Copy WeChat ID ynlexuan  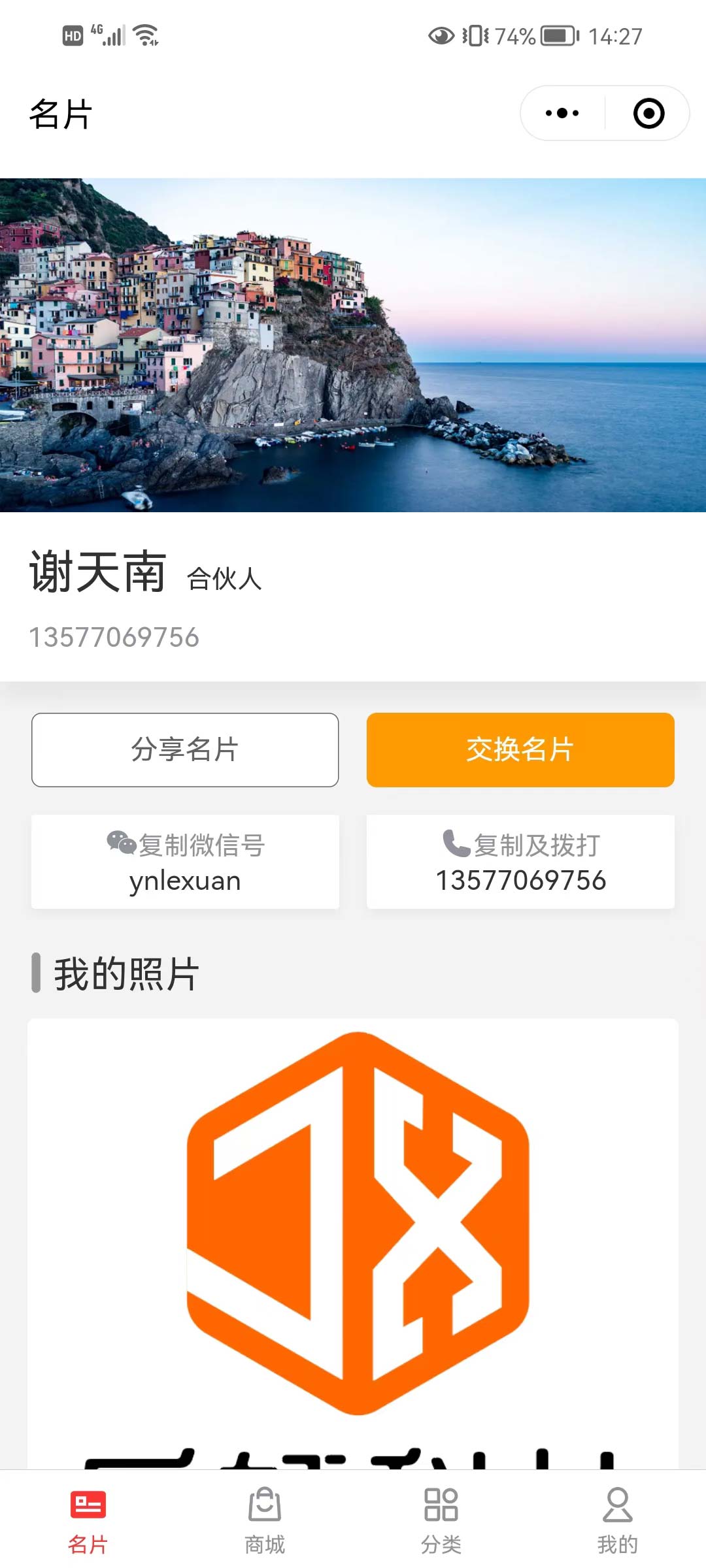[185, 861]
